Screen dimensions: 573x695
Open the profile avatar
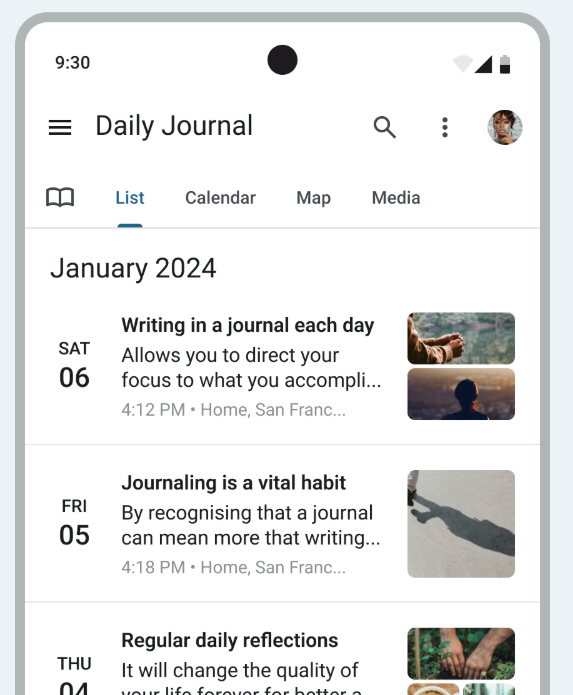(505, 127)
